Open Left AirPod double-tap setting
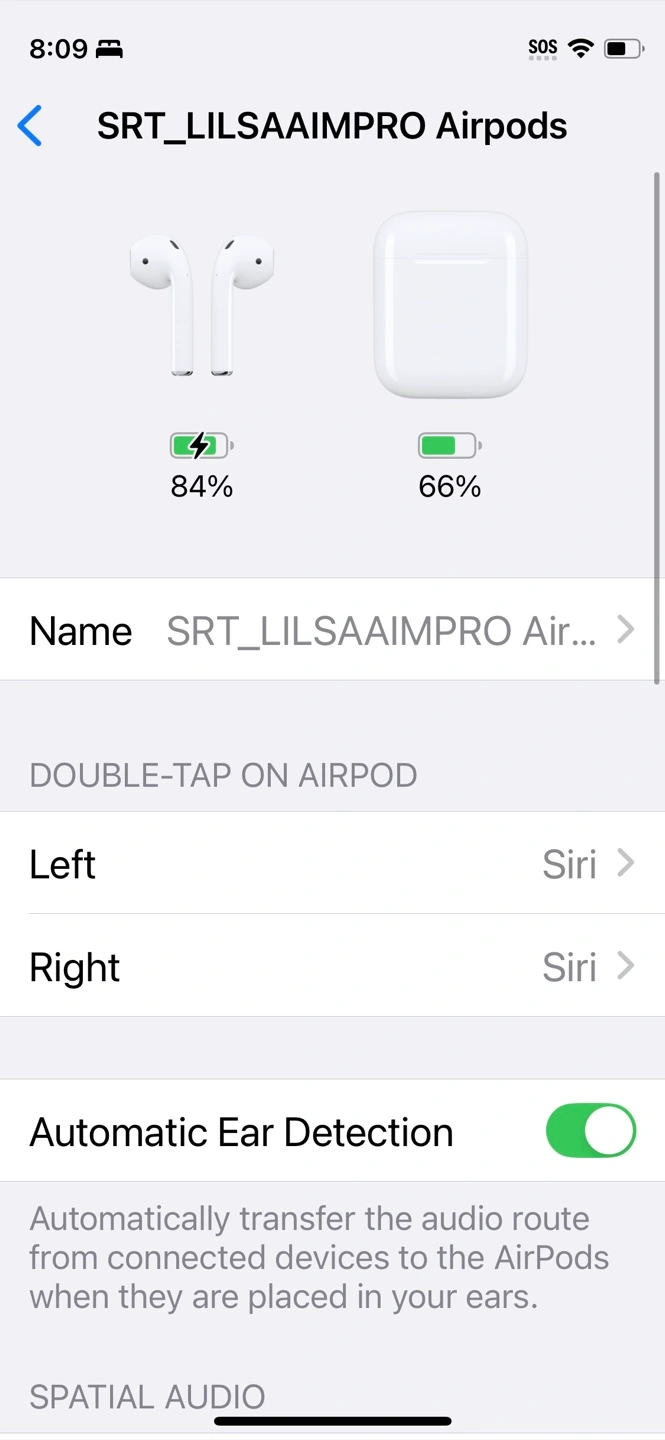The image size is (665, 1440). pos(332,863)
